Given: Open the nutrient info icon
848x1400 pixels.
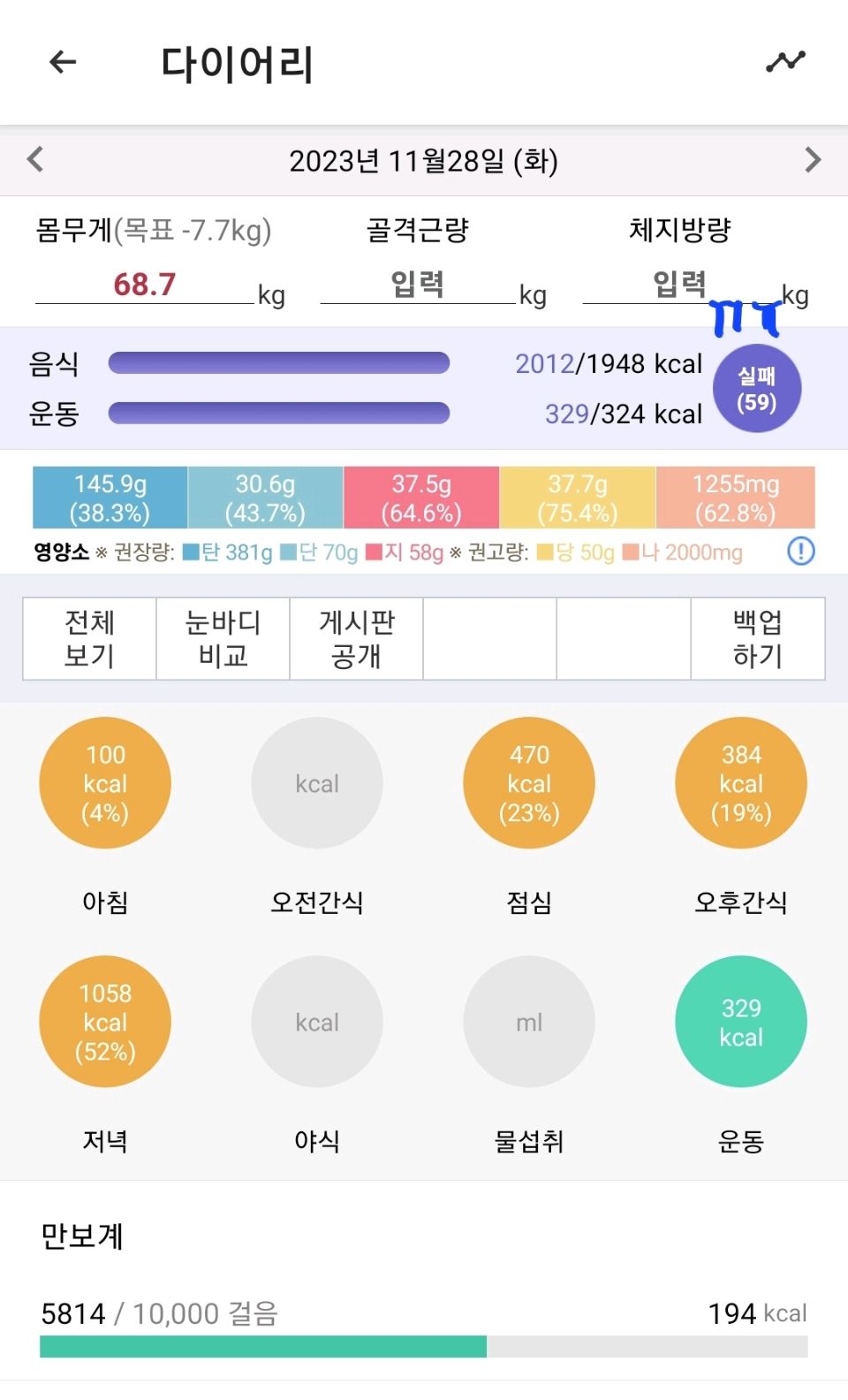Looking at the screenshot, I should 800,552.
